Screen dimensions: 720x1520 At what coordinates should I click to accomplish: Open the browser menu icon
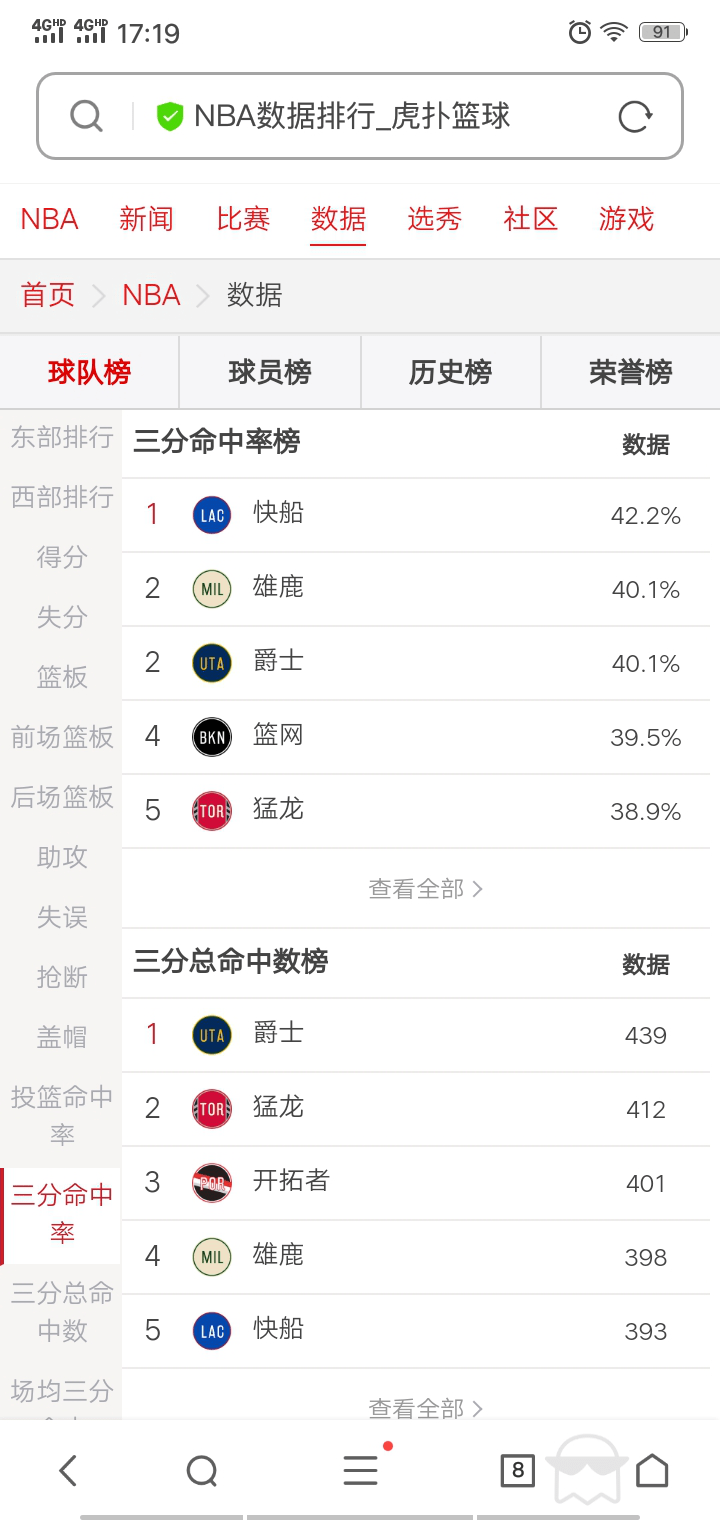click(361, 1470)
